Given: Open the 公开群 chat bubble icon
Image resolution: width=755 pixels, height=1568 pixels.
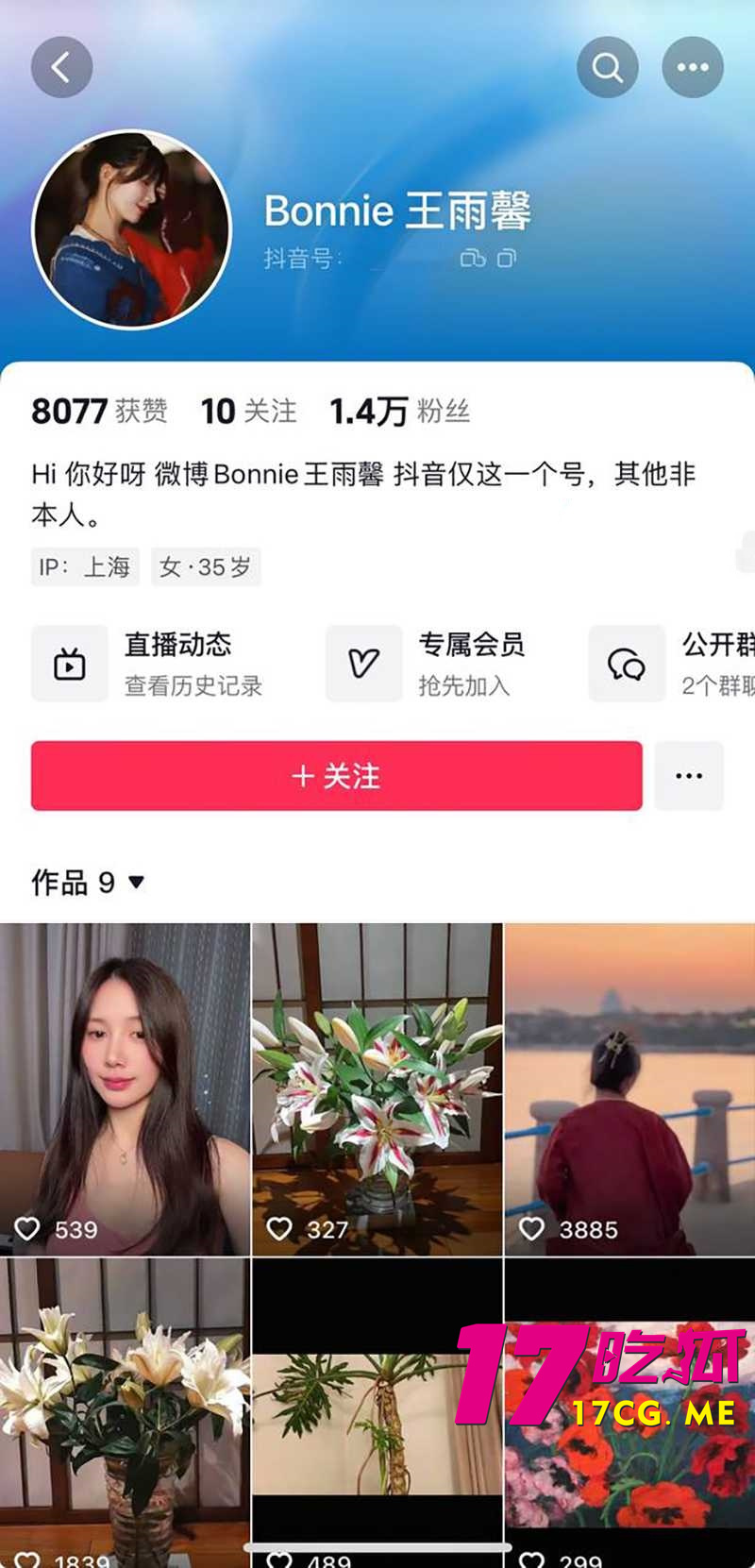Looking at the screenshot, I should [626, 663].
